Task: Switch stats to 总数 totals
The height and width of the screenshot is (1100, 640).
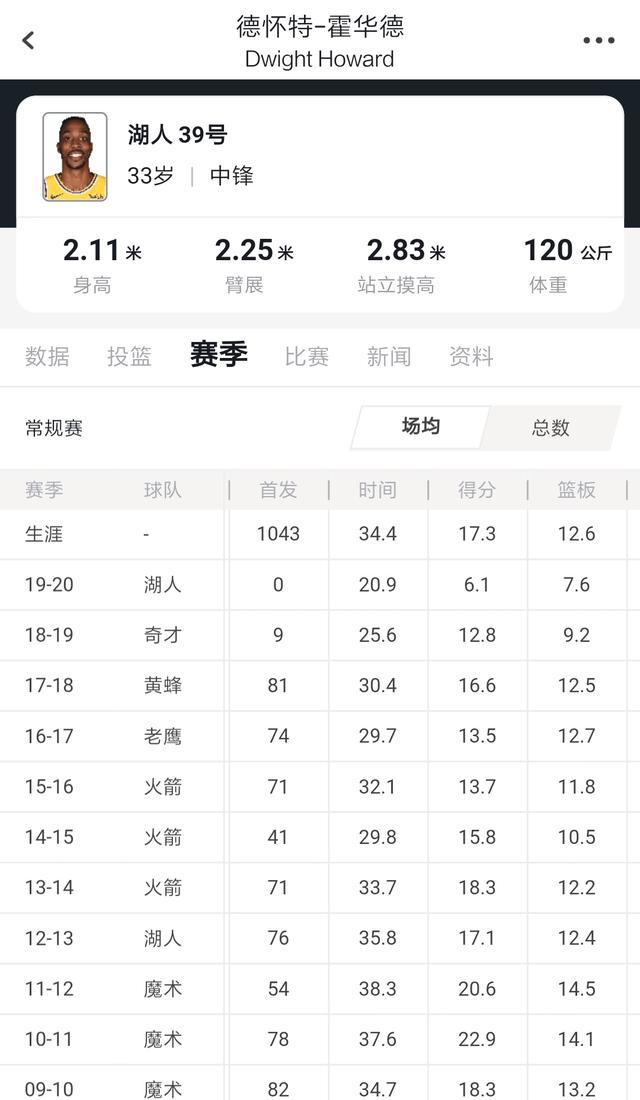Action: 551,428
